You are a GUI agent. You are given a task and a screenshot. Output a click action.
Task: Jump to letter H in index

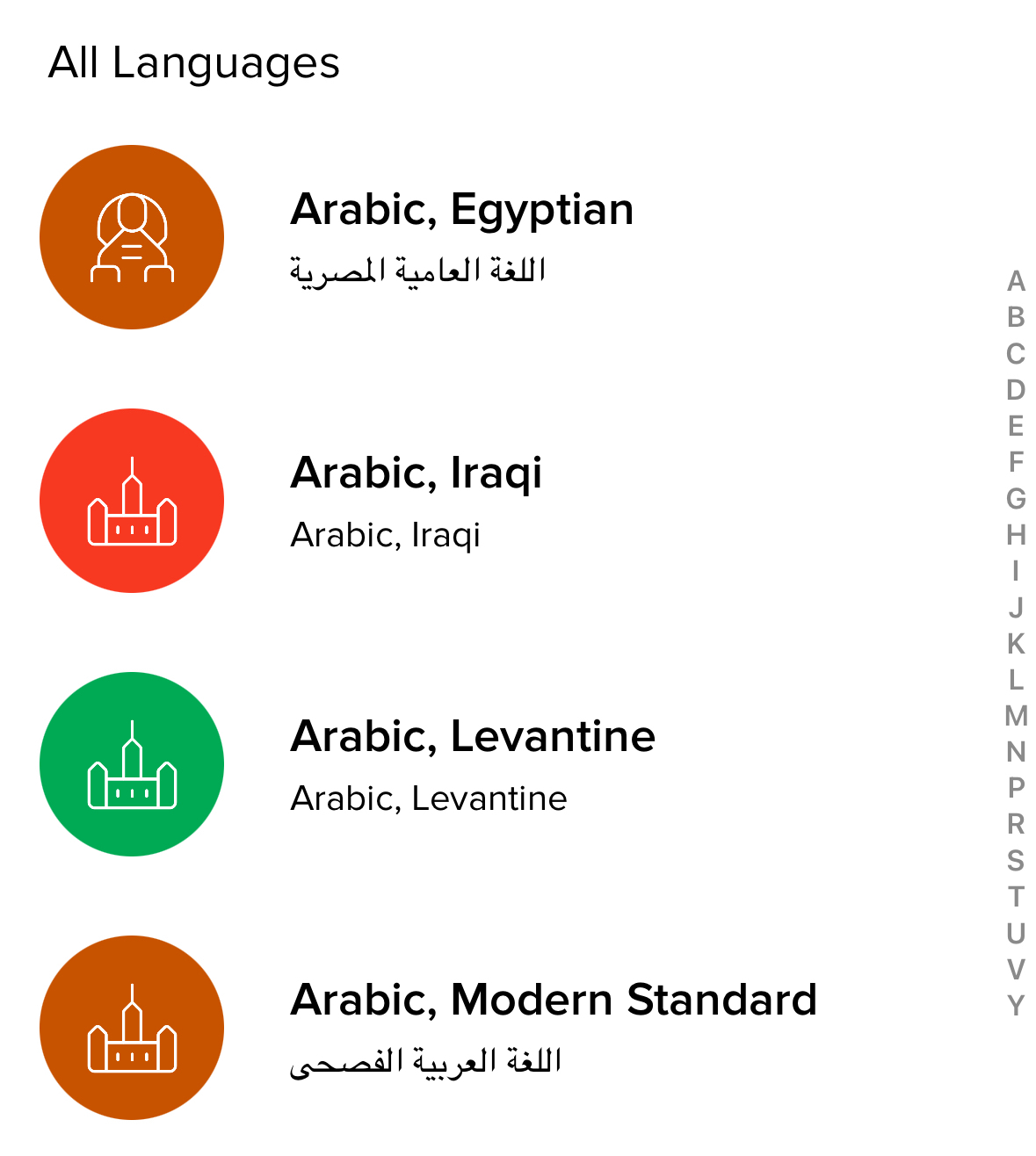[x=1016, y=534]
